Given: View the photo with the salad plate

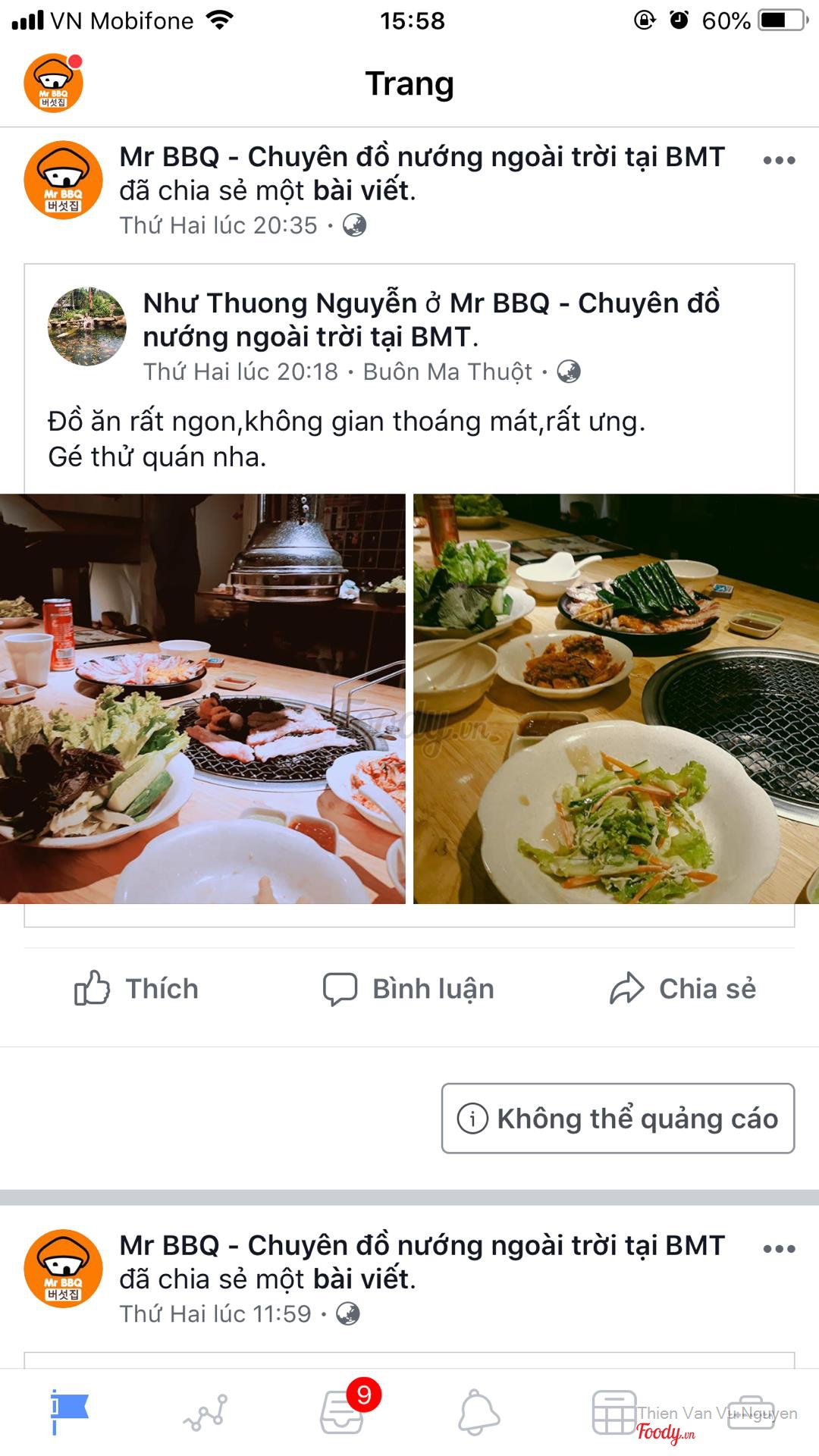Looking at the screenshot, I should [616, 698].
